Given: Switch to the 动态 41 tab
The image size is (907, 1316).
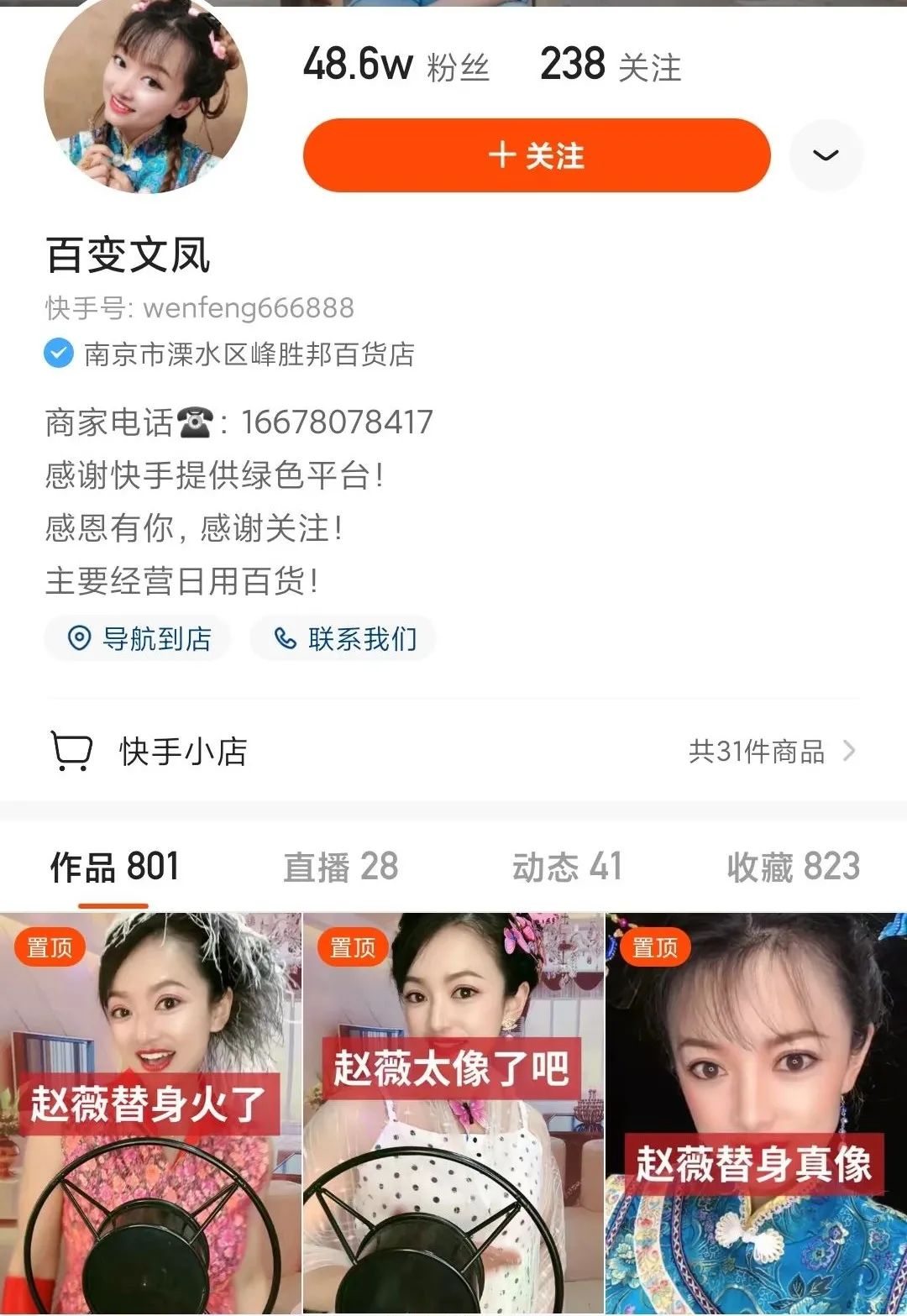Looking at the screenshot, I should click(567, 867).
